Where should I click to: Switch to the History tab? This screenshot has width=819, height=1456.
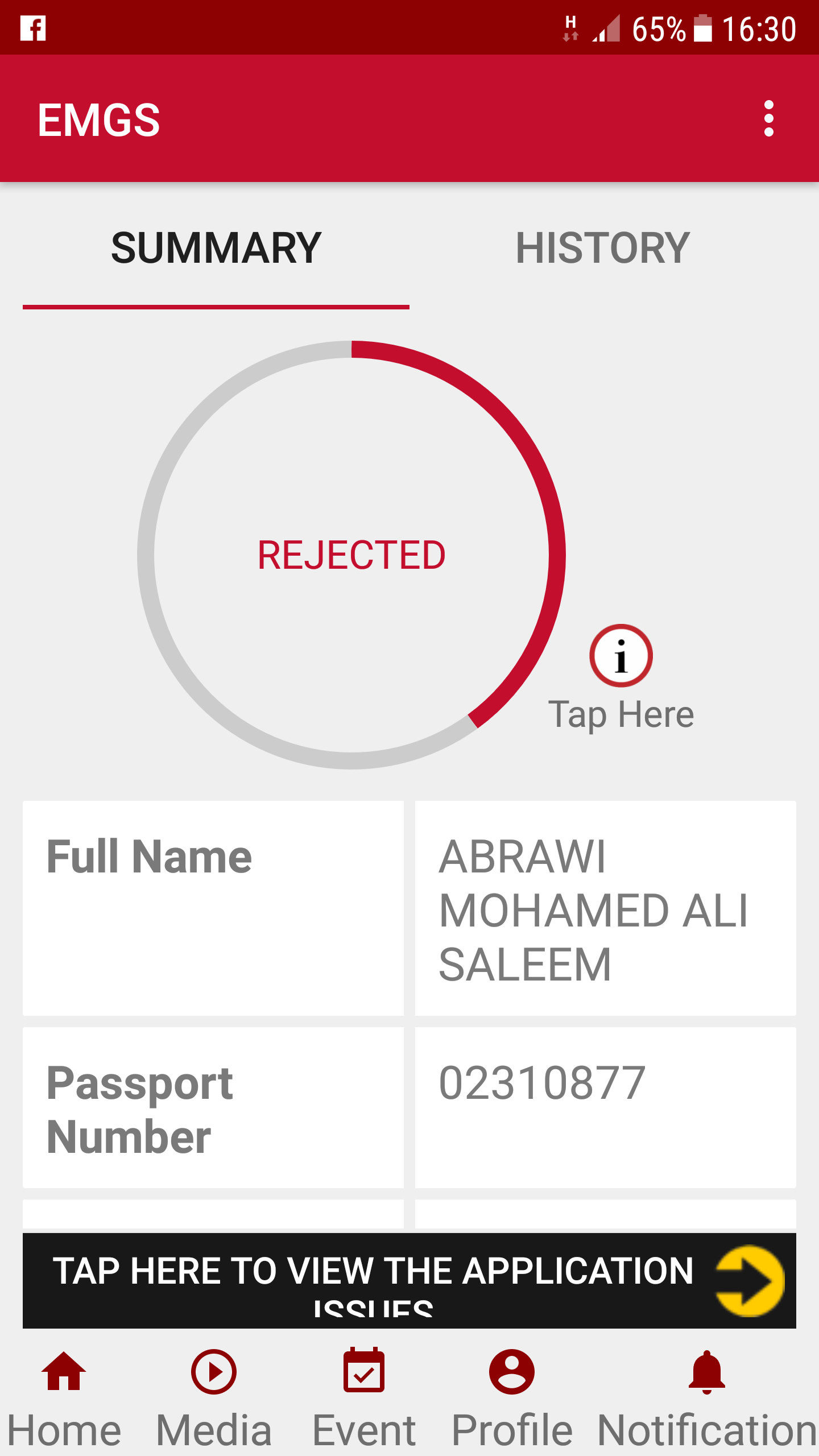[x=602, y=249]
